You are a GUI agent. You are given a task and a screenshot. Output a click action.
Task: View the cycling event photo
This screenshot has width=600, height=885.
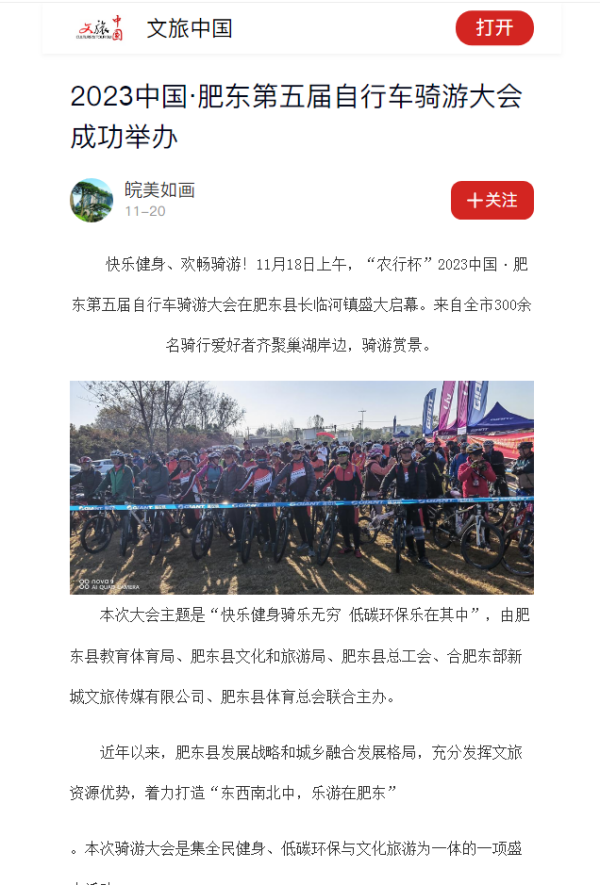[x=301, y=487]
